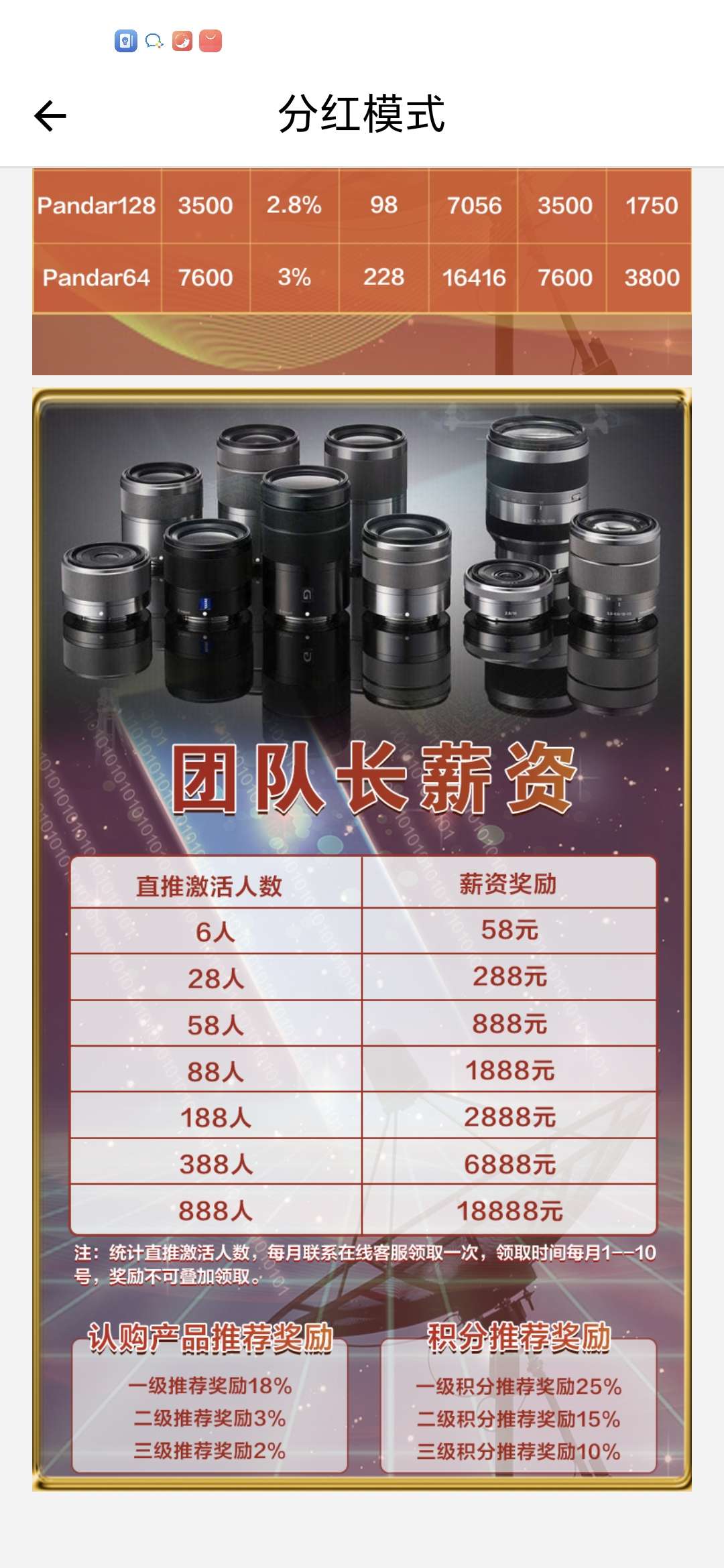Screen dimensions: 724x1568
Task: Go back from the 分红模式 page
Action: [x=50, y=116]
